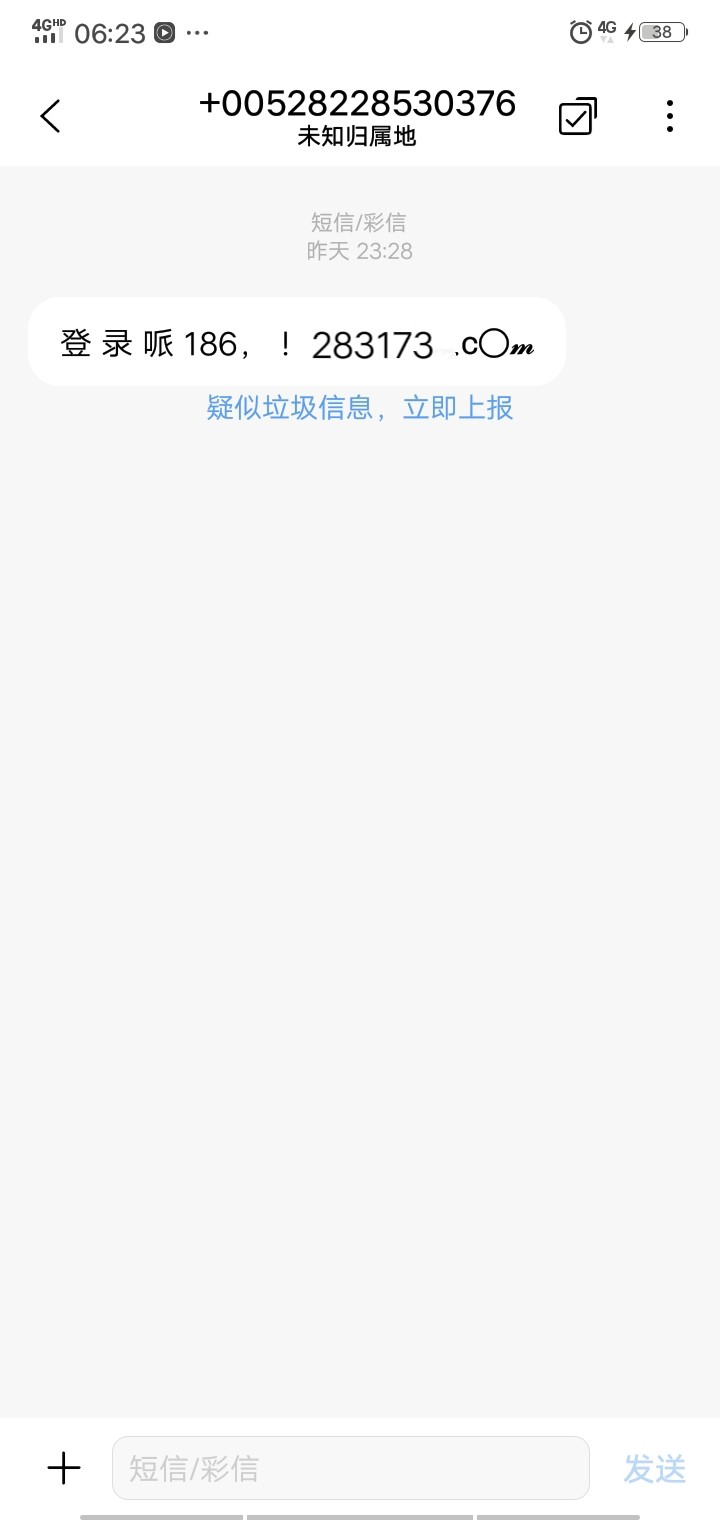Viewport: 720px width, 1520px height.
Task: Focus the 短信/彩信 message input field
Action: pyautogui.click(x=350, y=1468)
